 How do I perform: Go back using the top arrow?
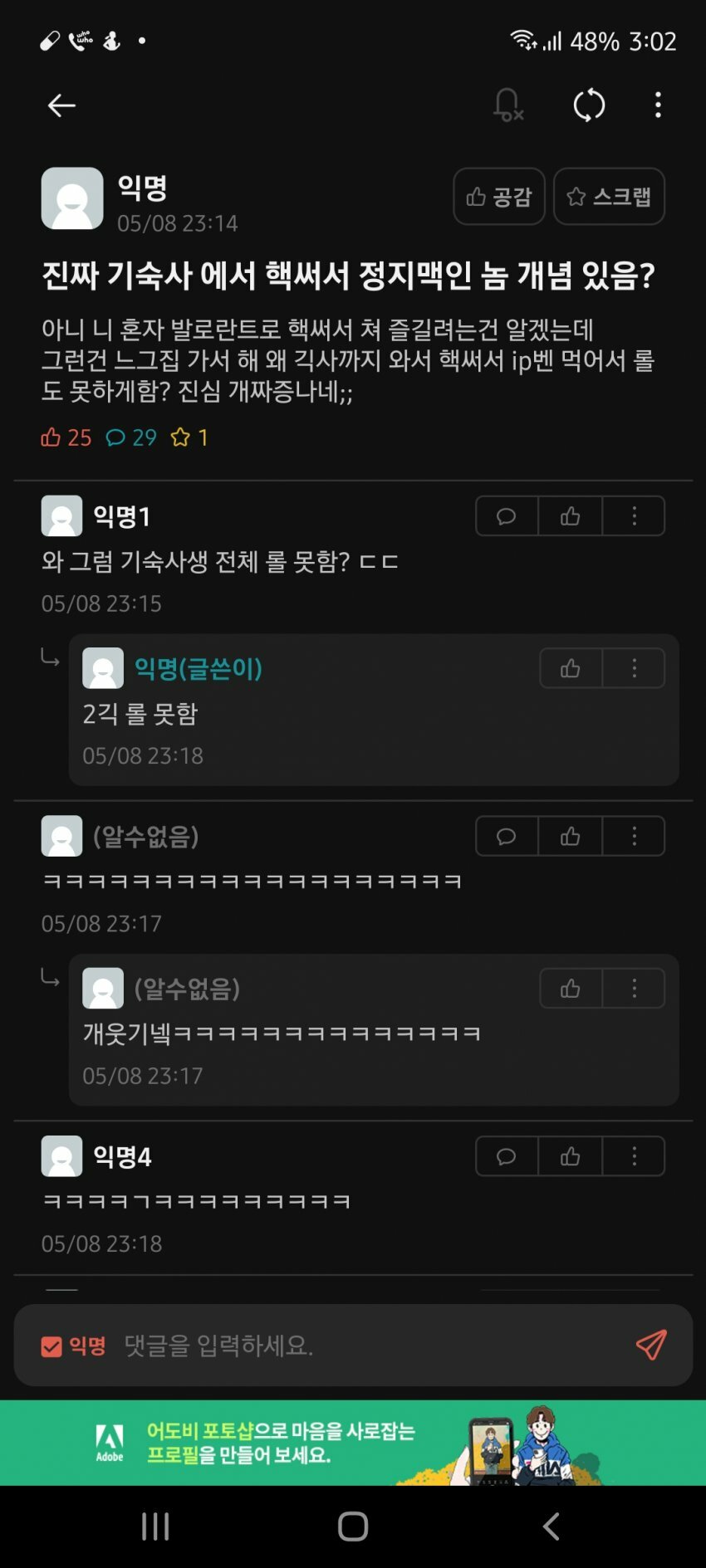(x=61, y=105)
